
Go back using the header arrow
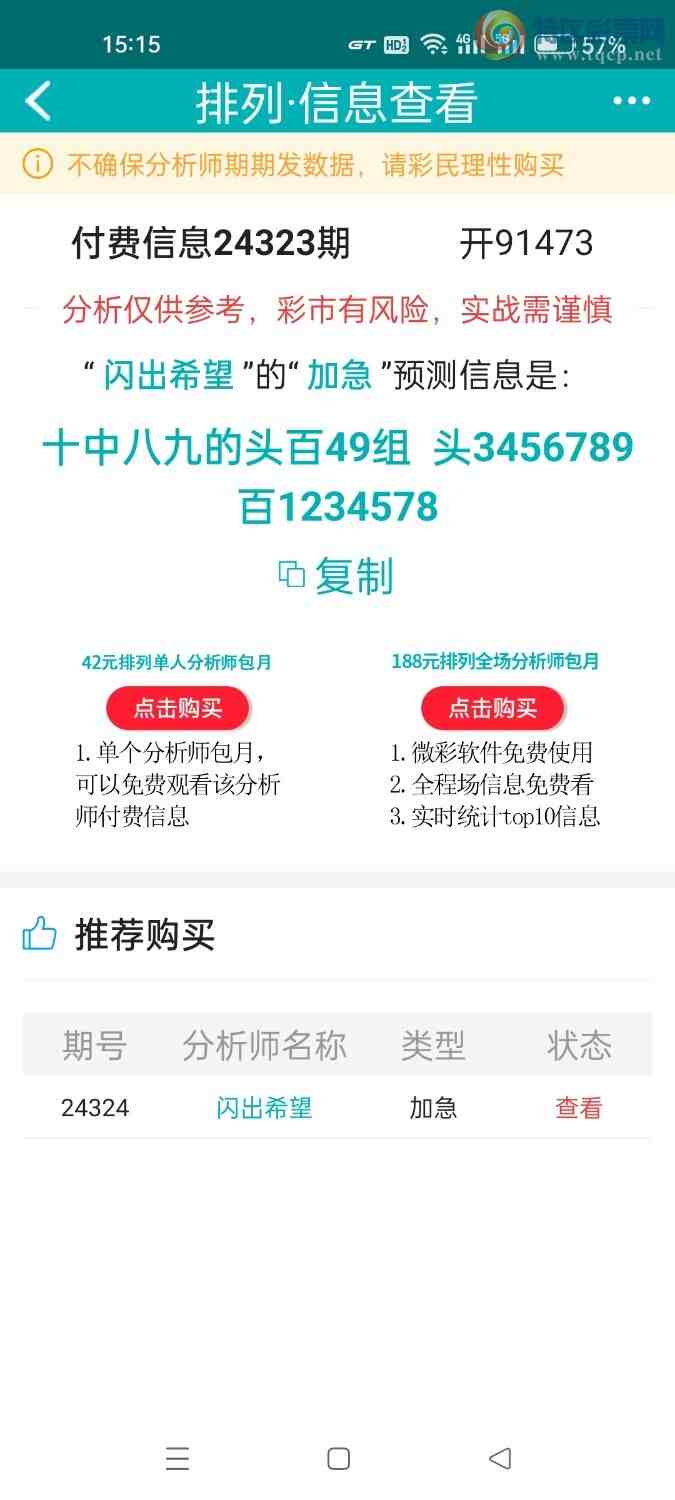(x=38, y=101)
